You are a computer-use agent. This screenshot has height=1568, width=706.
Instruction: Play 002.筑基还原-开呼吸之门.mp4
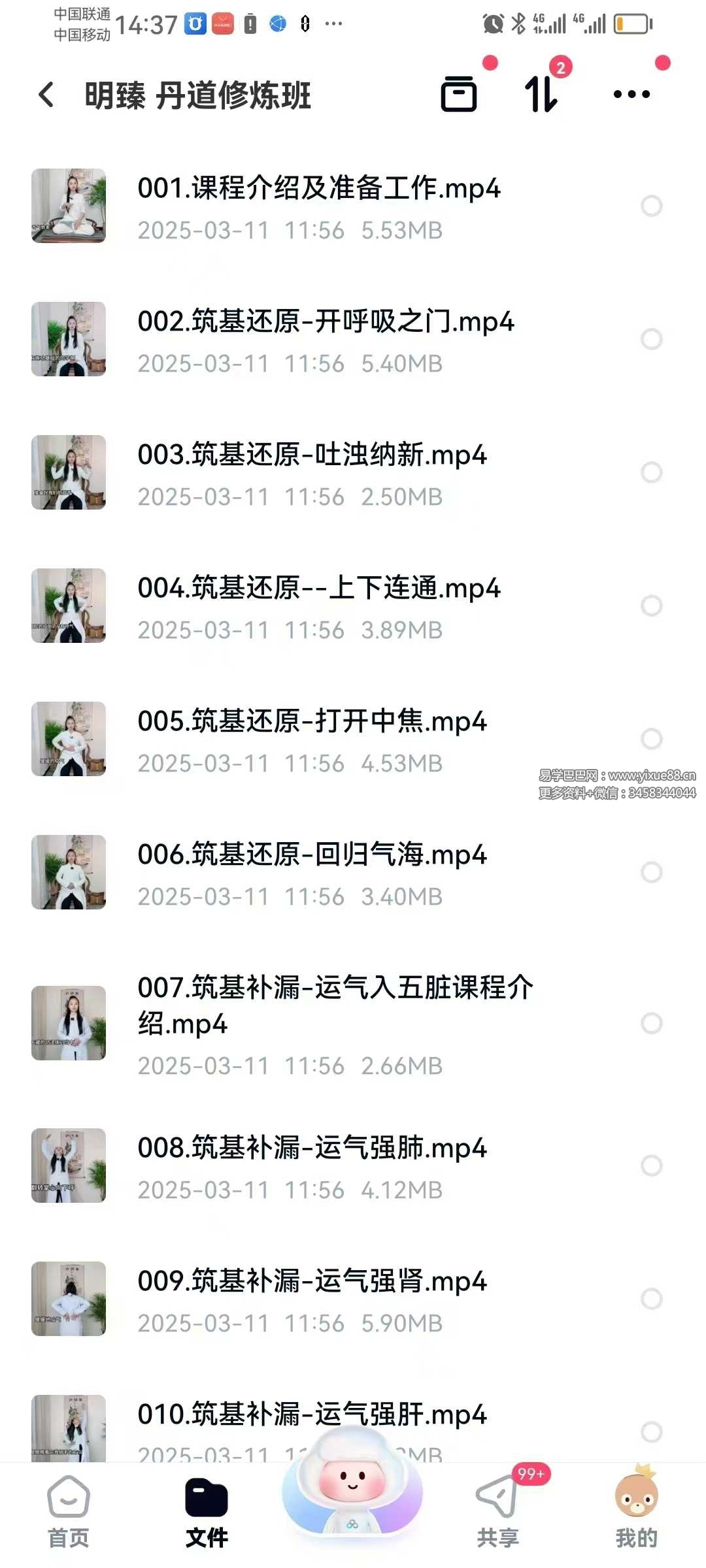click(x=326, y=321)
